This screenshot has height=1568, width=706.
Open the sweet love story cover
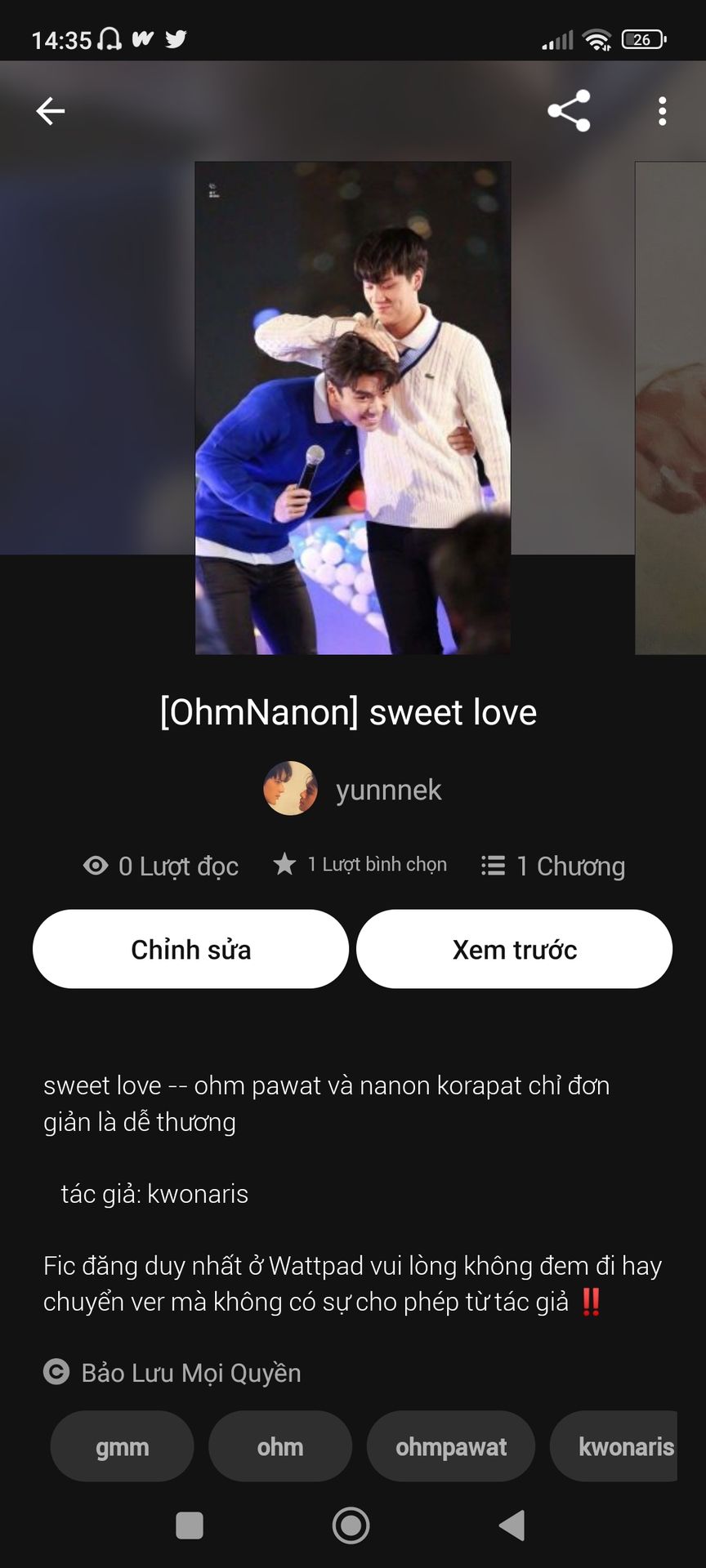coord(353,408)
